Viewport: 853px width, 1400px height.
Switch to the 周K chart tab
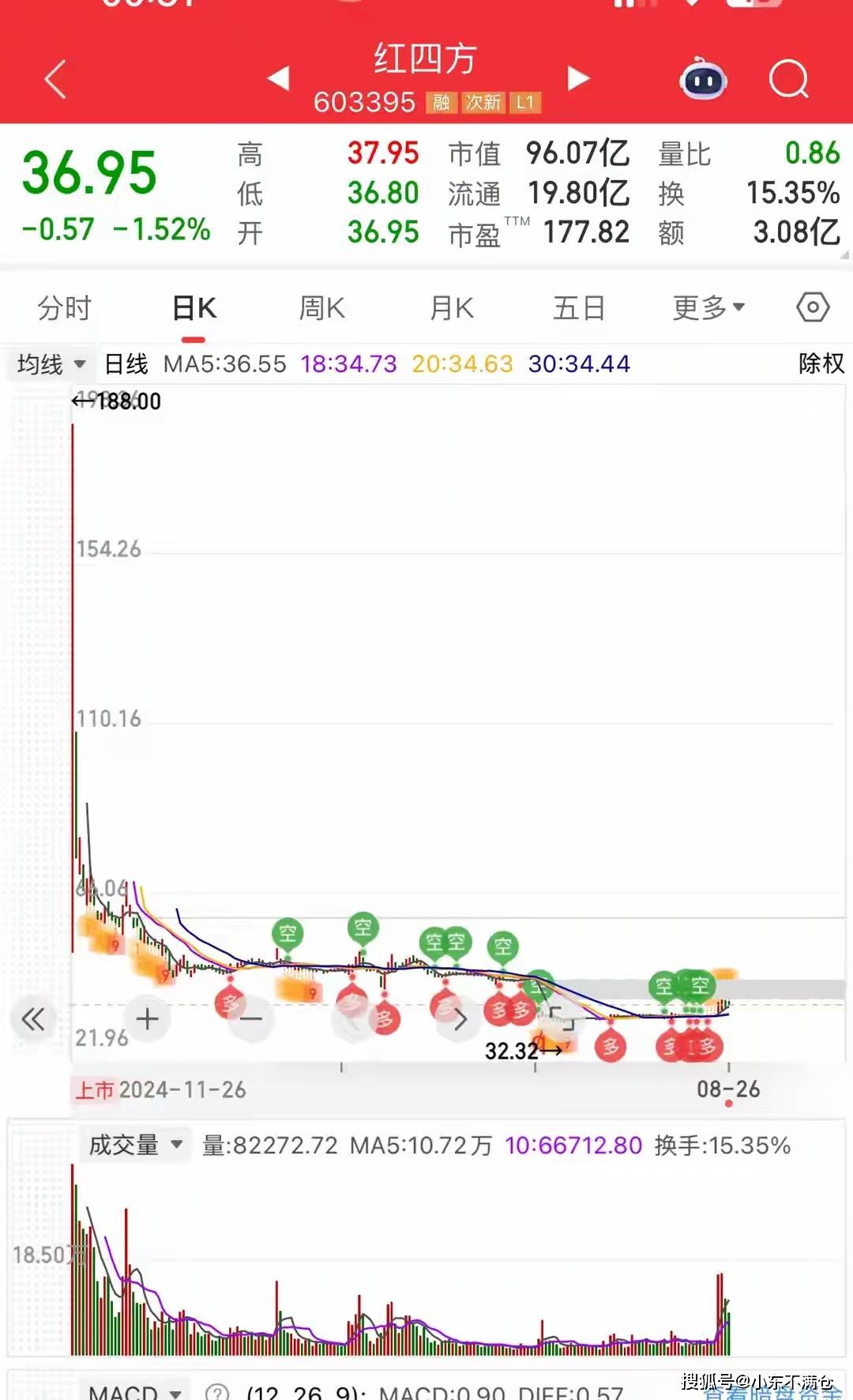(x=322, y=307)
